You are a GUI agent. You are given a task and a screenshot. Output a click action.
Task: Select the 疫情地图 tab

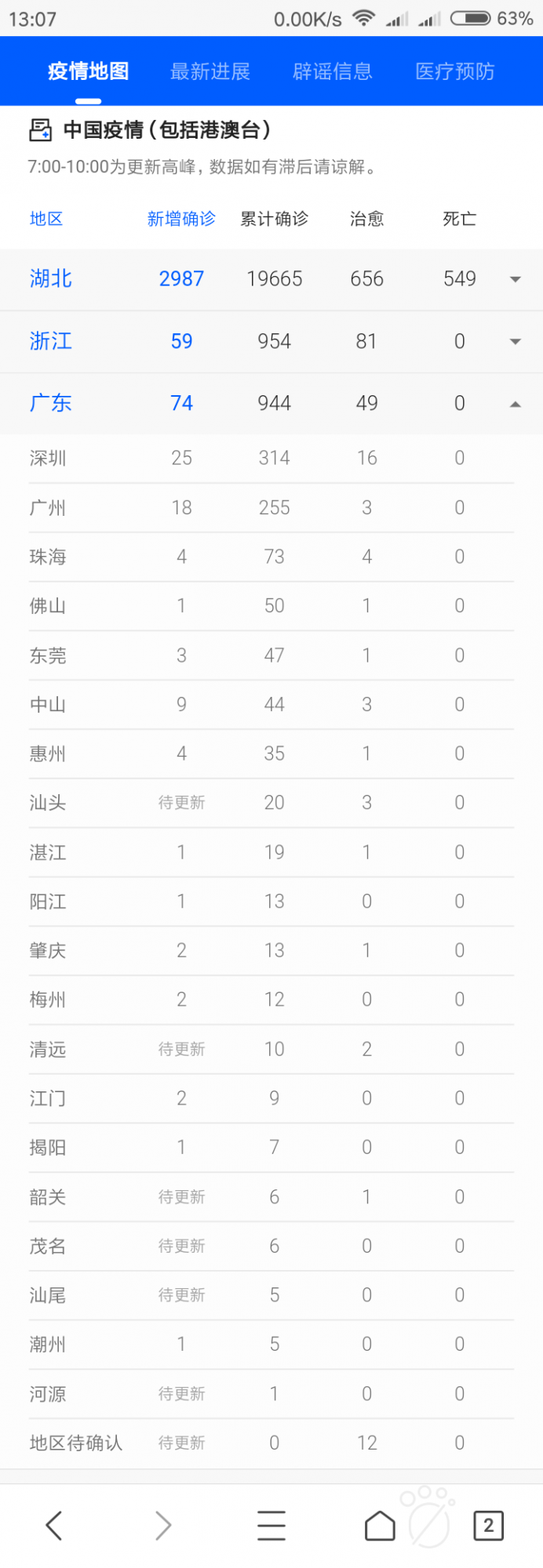(x=88, y=72)
